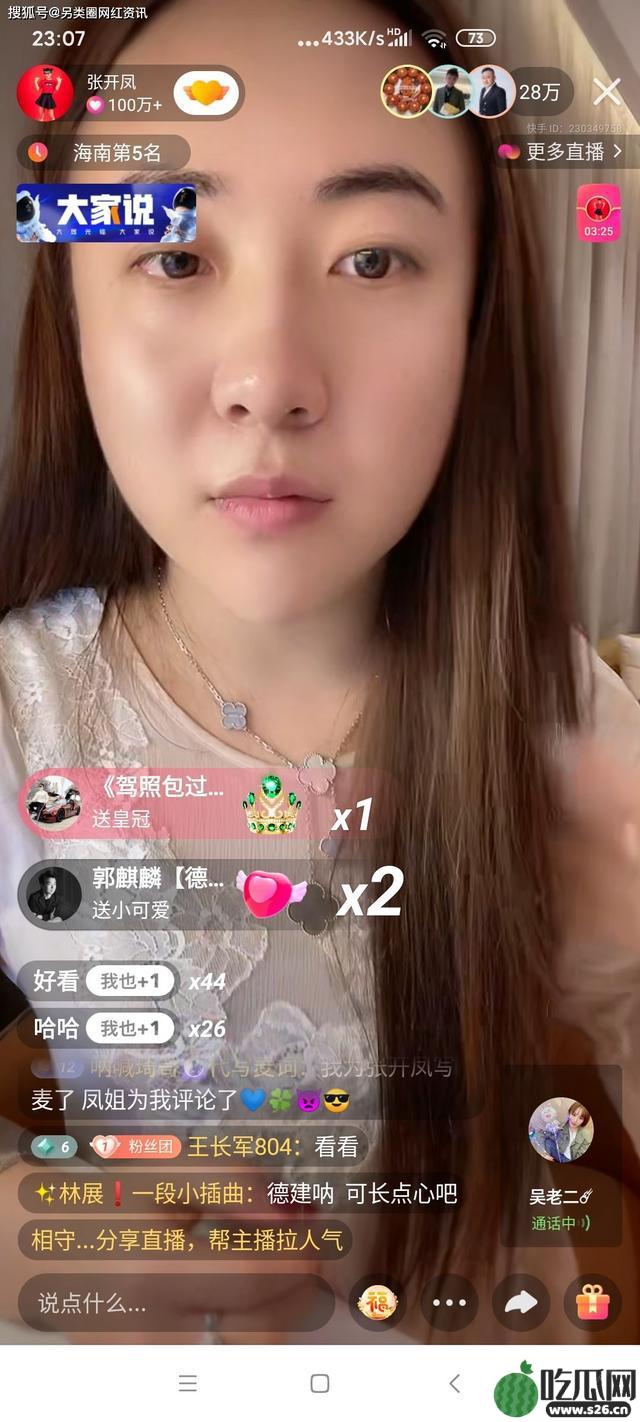Focus the 说点什么 comment field
Screen dimensions: 640x1422
175,1303
